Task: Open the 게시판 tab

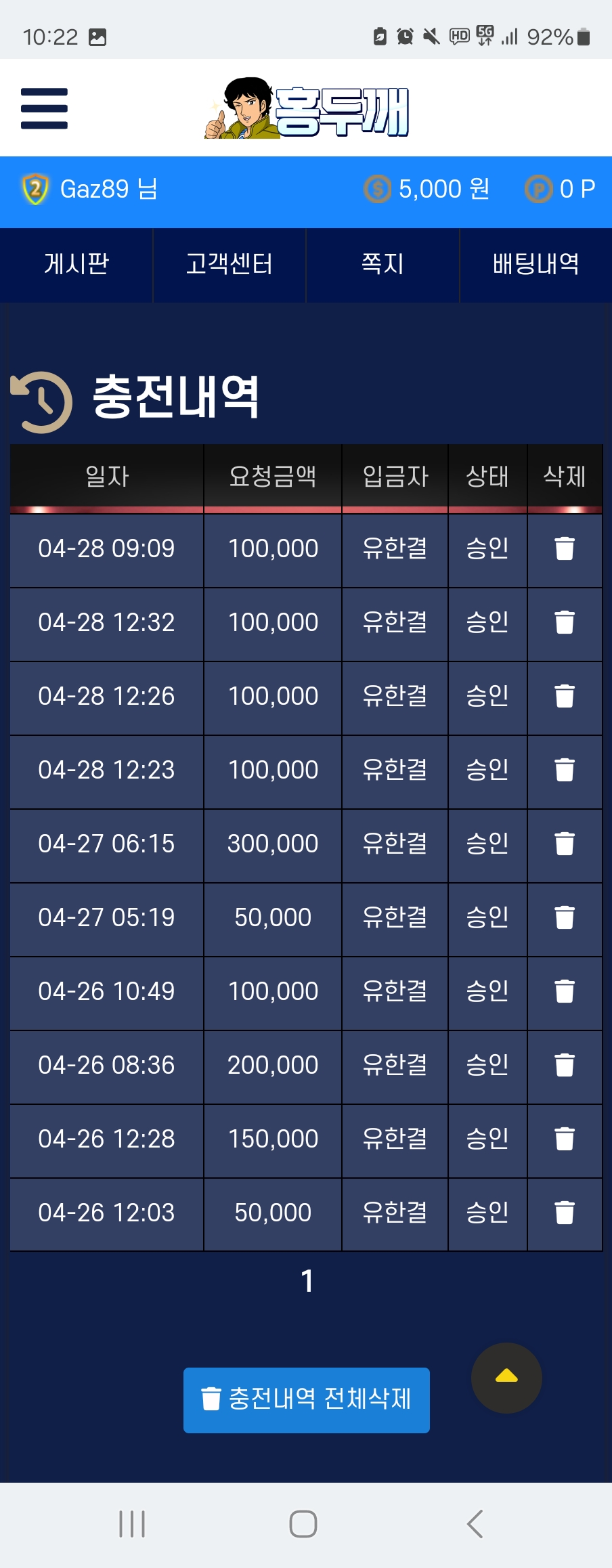Action: click(76, 264)
